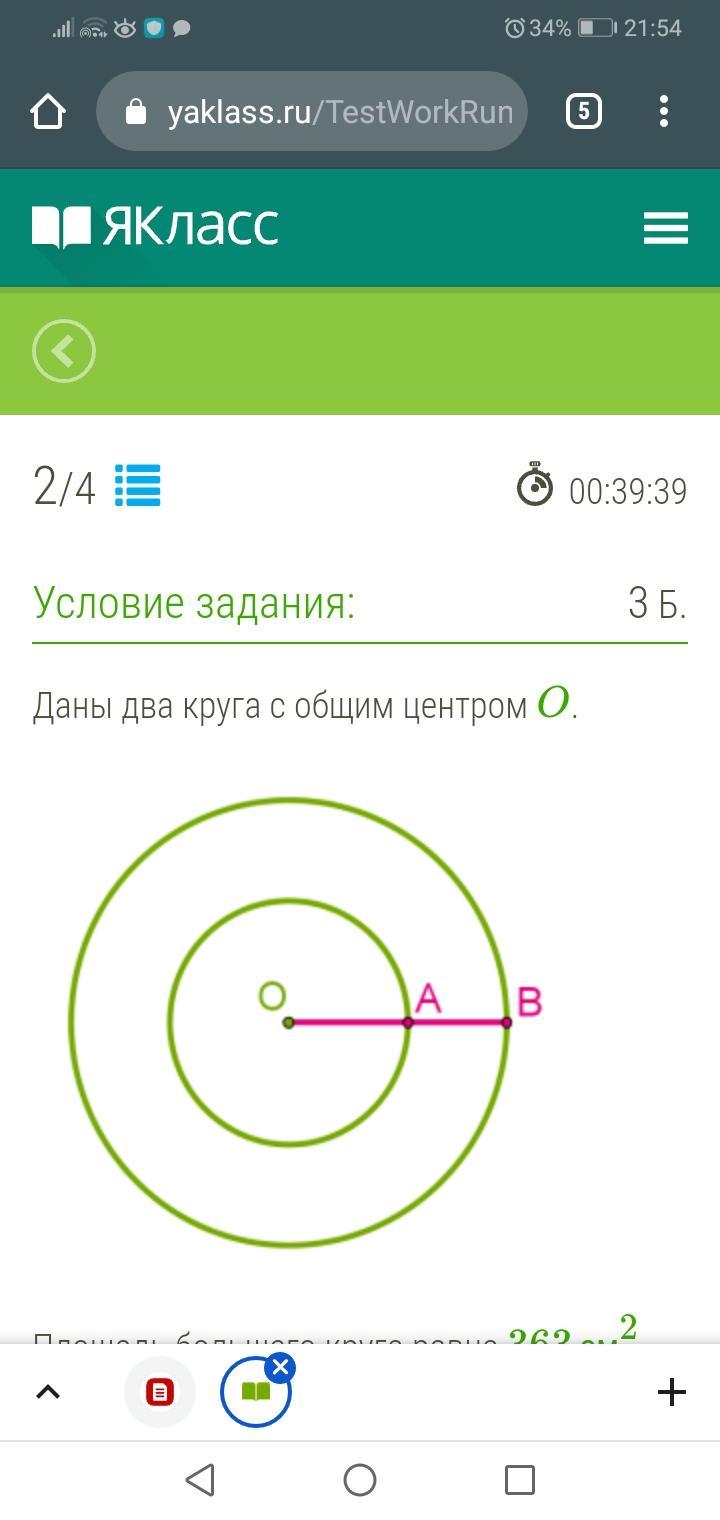Tap the yaklass.ru address bar
This screenshot has height=1520, width=720.
click(320, 111)
